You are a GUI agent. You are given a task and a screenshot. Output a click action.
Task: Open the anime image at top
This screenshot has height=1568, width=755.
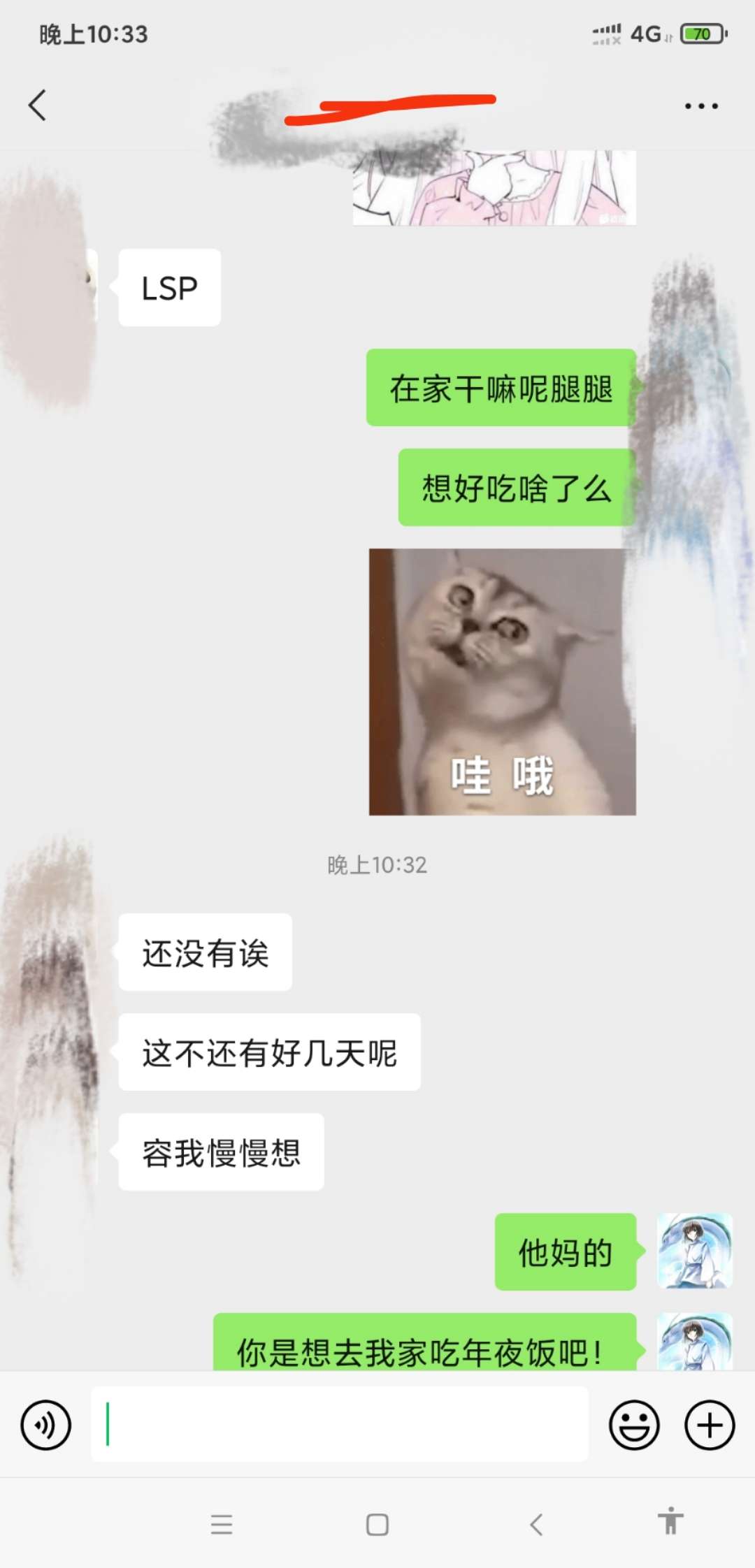[x=494, y=189]
